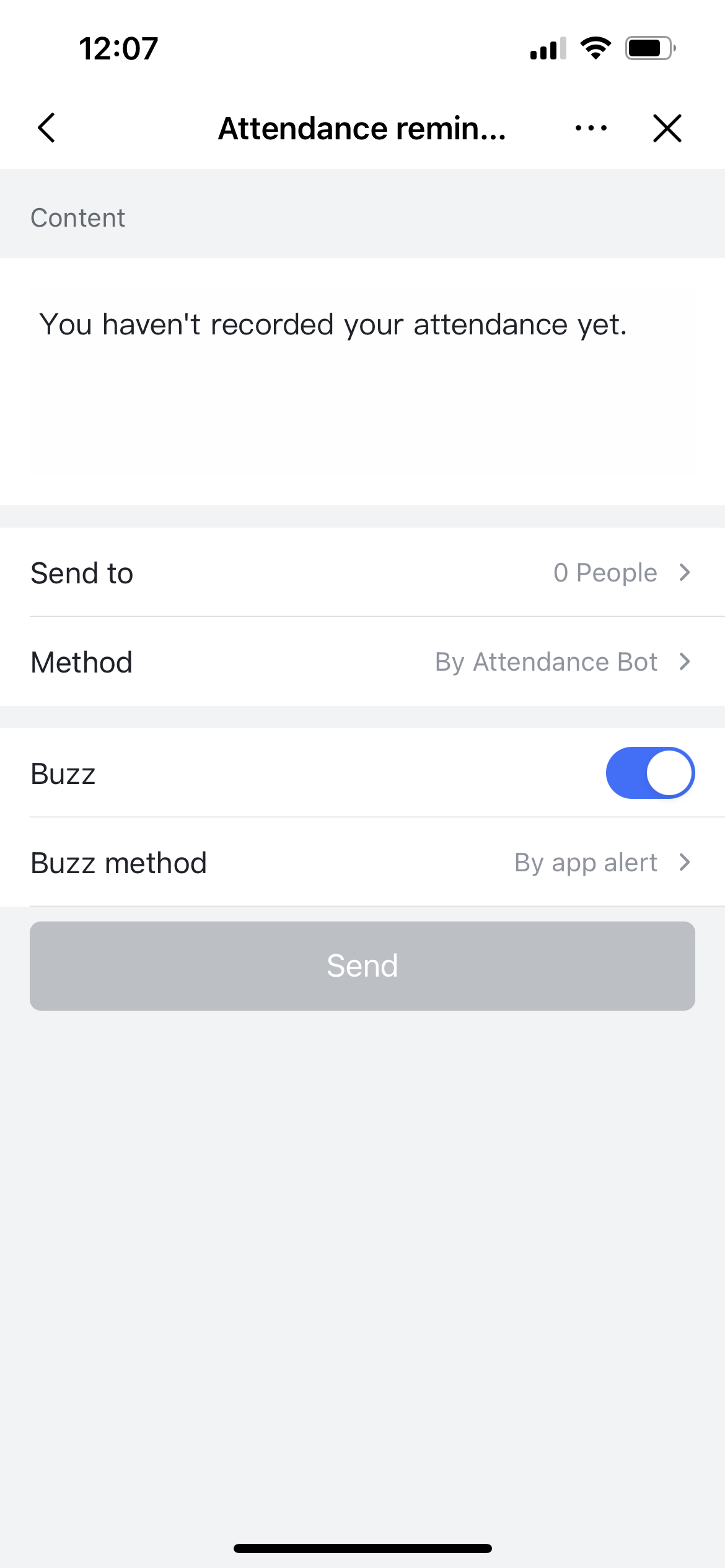Open Buzz method setting
The image size is (725, 1568).
[x=362, y=862]
